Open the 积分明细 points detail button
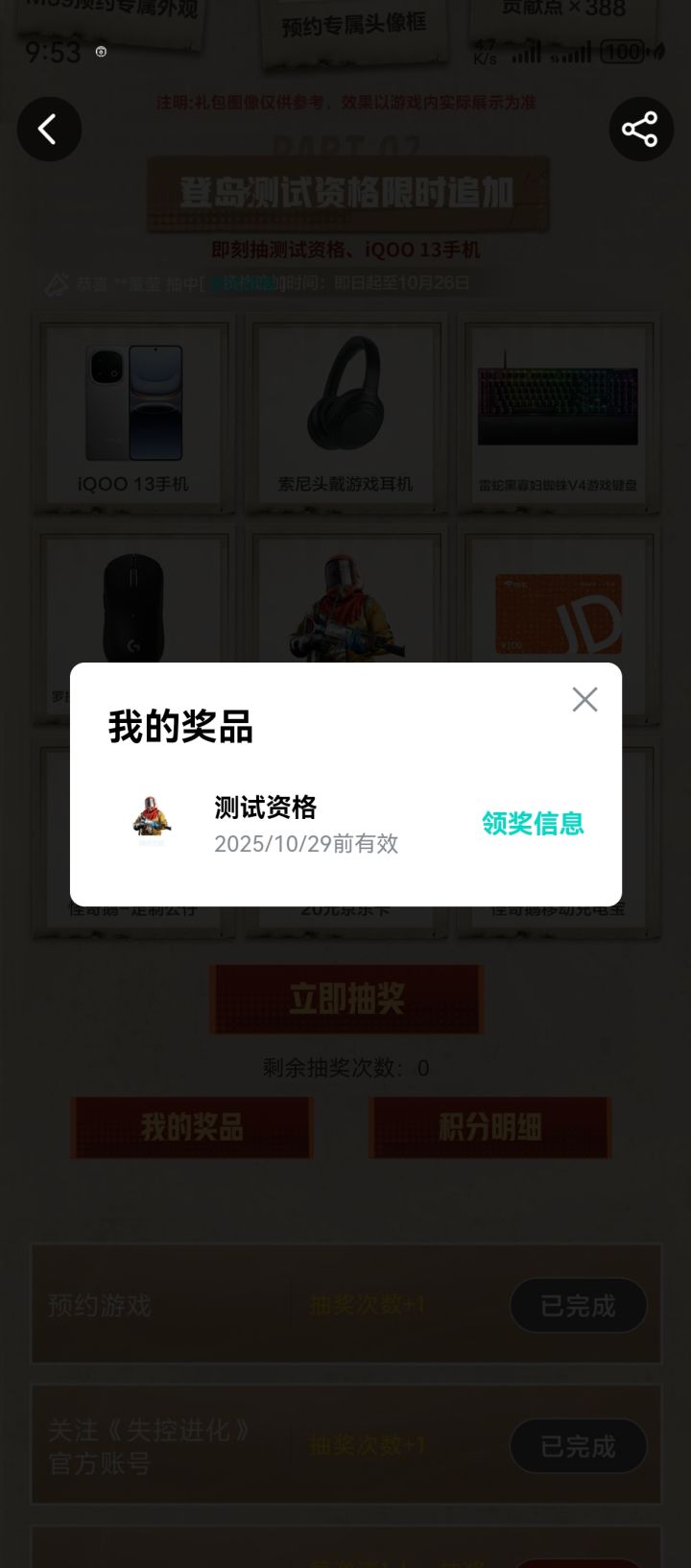691x1568 pixels. pos(490,1127)
